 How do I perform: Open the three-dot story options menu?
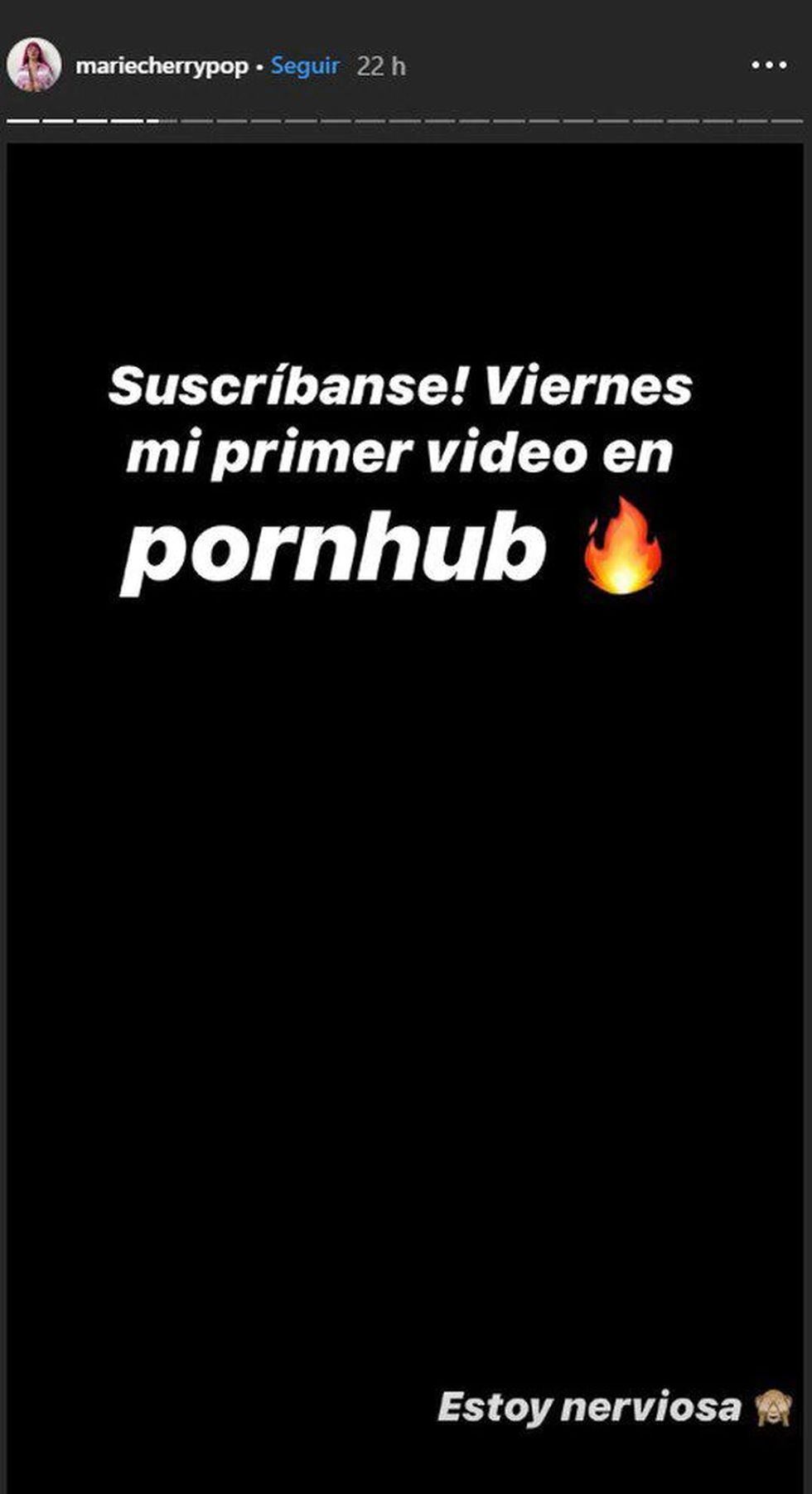768,65
